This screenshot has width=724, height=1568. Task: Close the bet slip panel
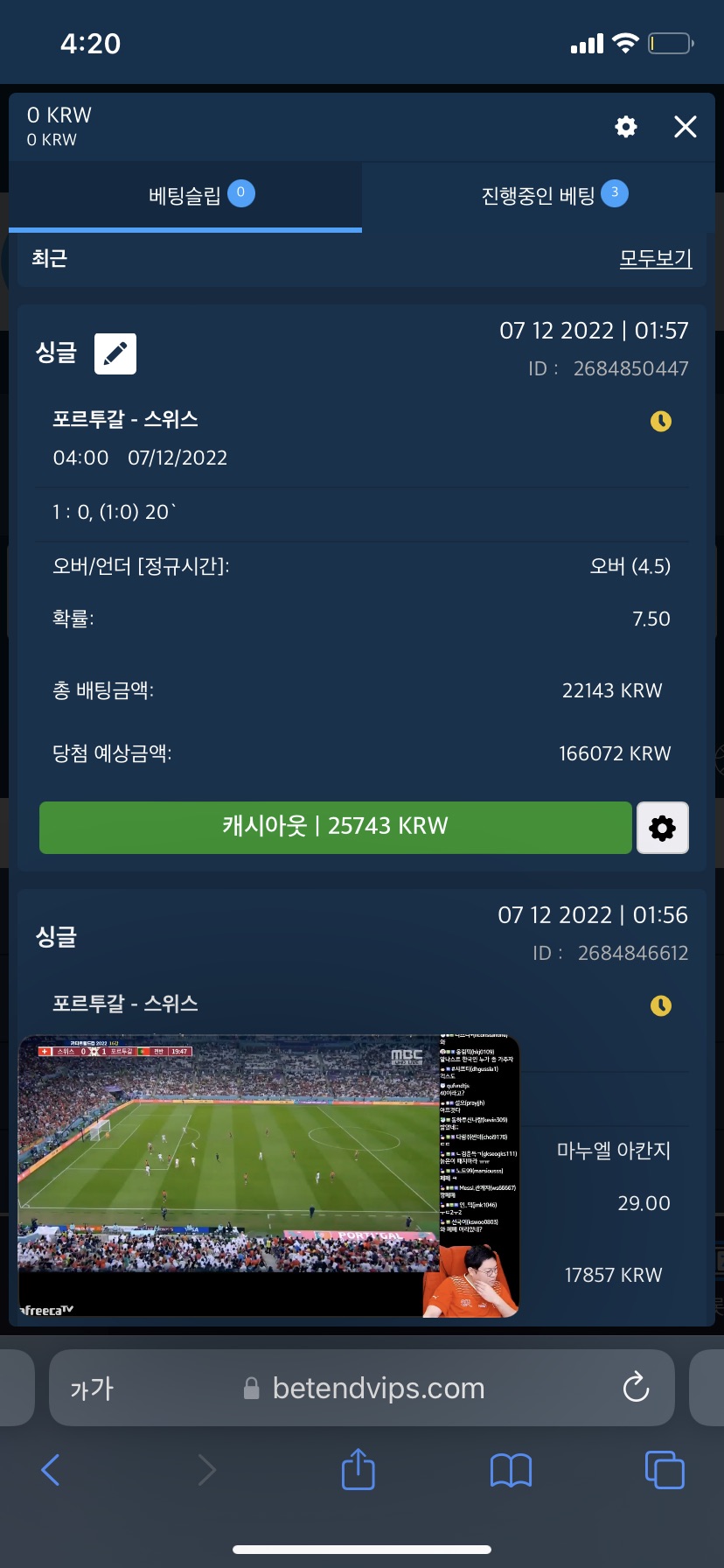[686, 127]
